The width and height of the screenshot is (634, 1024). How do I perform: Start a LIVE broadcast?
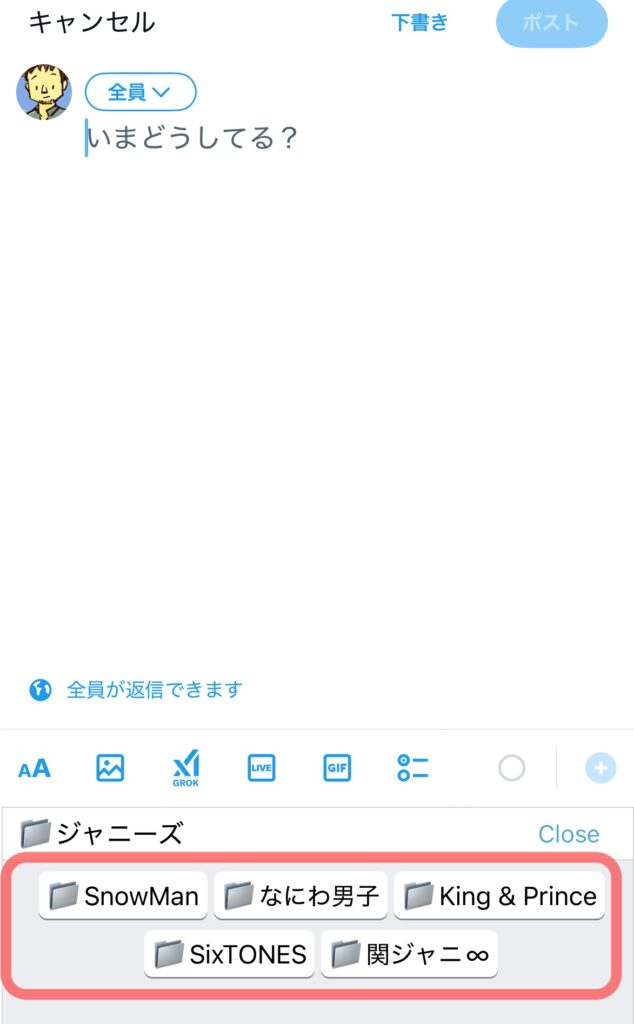(261, 768)
